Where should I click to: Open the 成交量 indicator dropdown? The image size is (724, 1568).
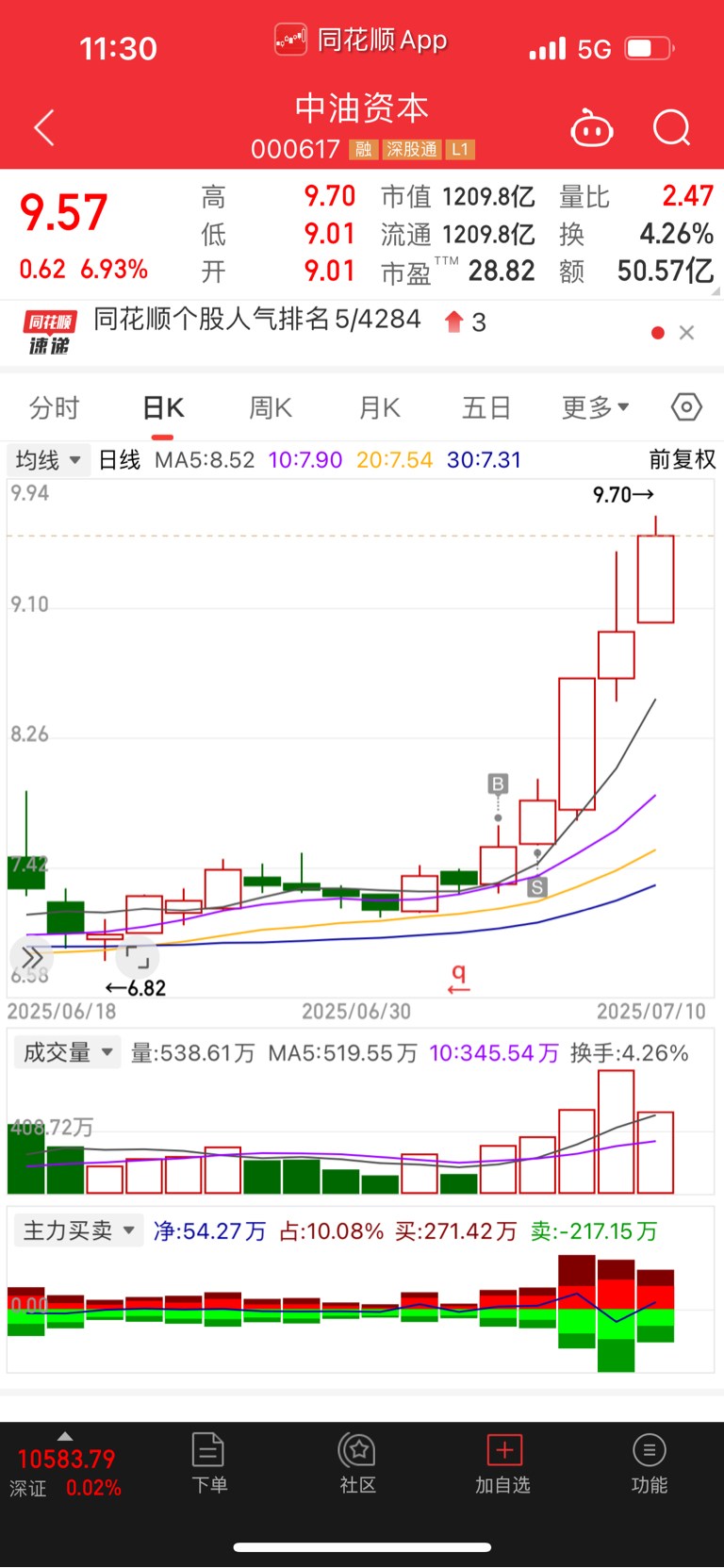[68, 1052]
